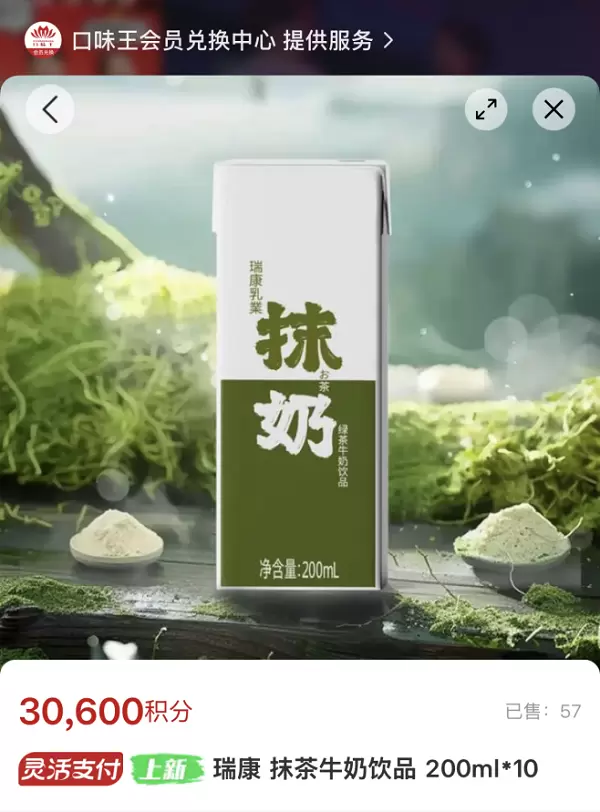Close the product detail page
This screenshot has width=600, height=812.
pyautogui.click(x=553, y=110)
